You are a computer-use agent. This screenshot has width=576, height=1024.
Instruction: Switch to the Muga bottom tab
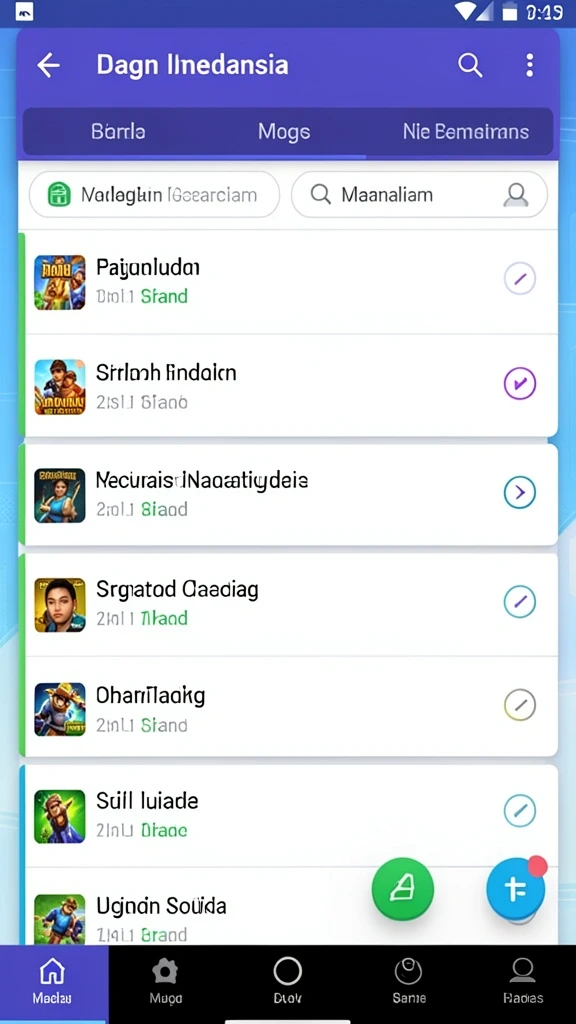tap(165, 984)
